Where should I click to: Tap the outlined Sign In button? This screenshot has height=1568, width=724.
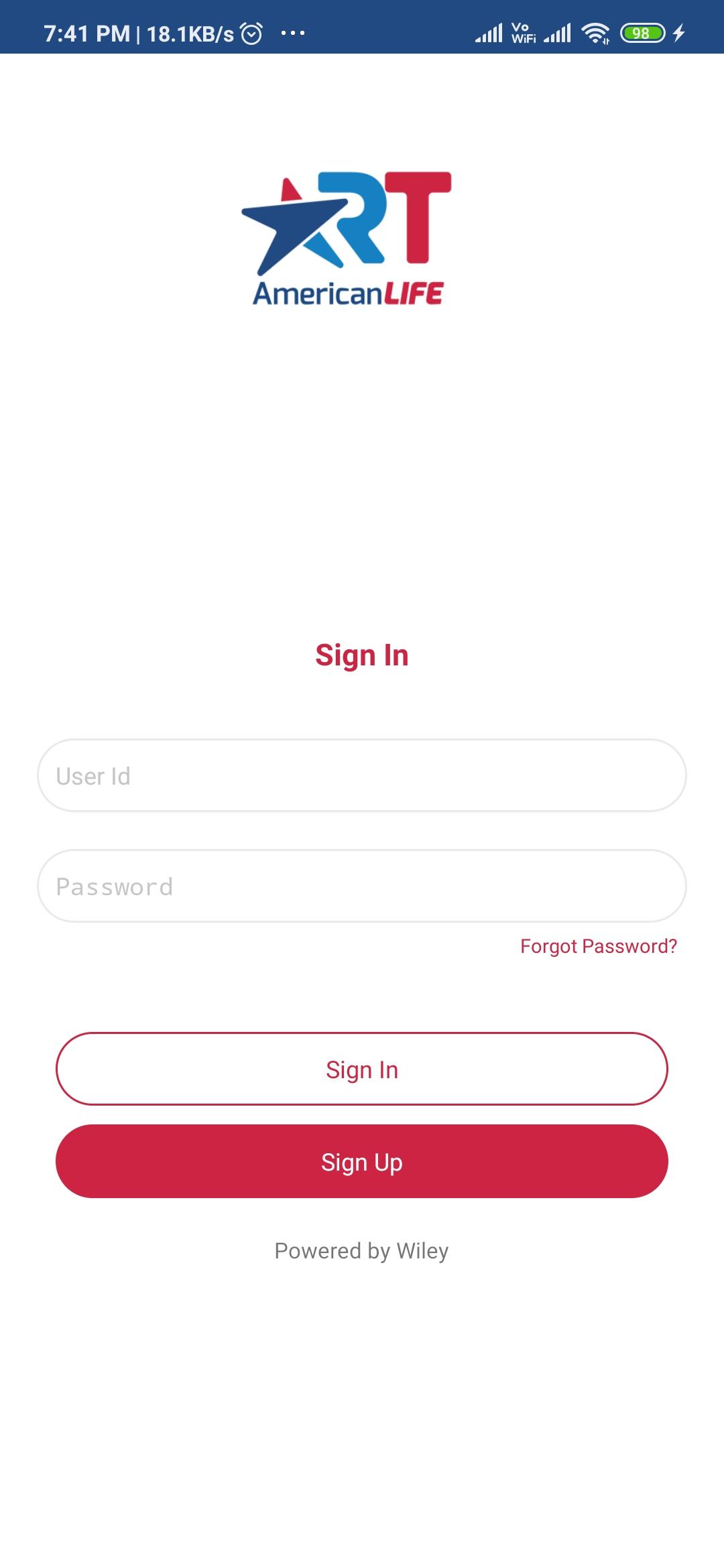pos(362,1069)
